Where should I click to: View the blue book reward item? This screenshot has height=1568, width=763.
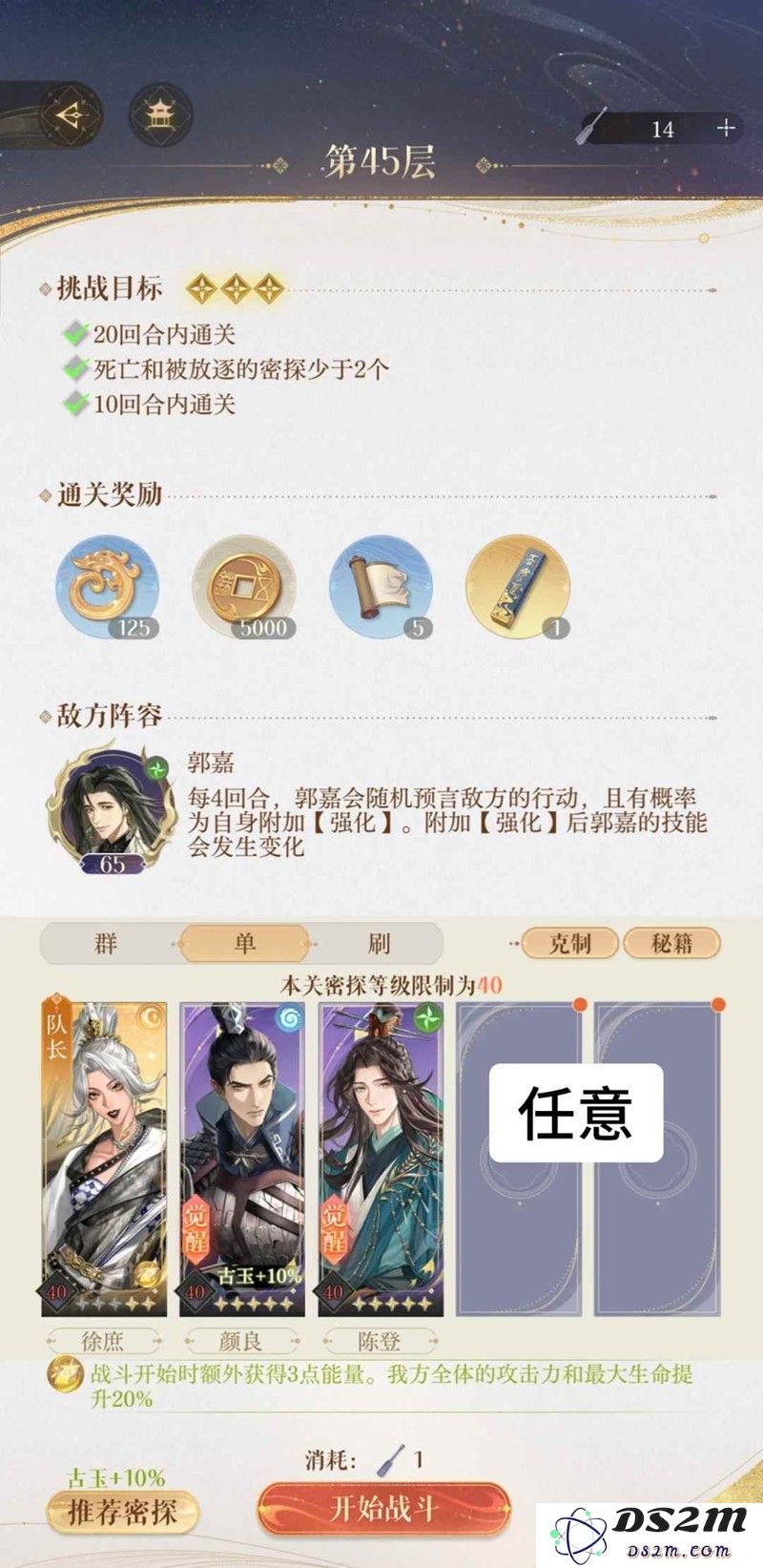pyautogui.click(x=517, y=586)
